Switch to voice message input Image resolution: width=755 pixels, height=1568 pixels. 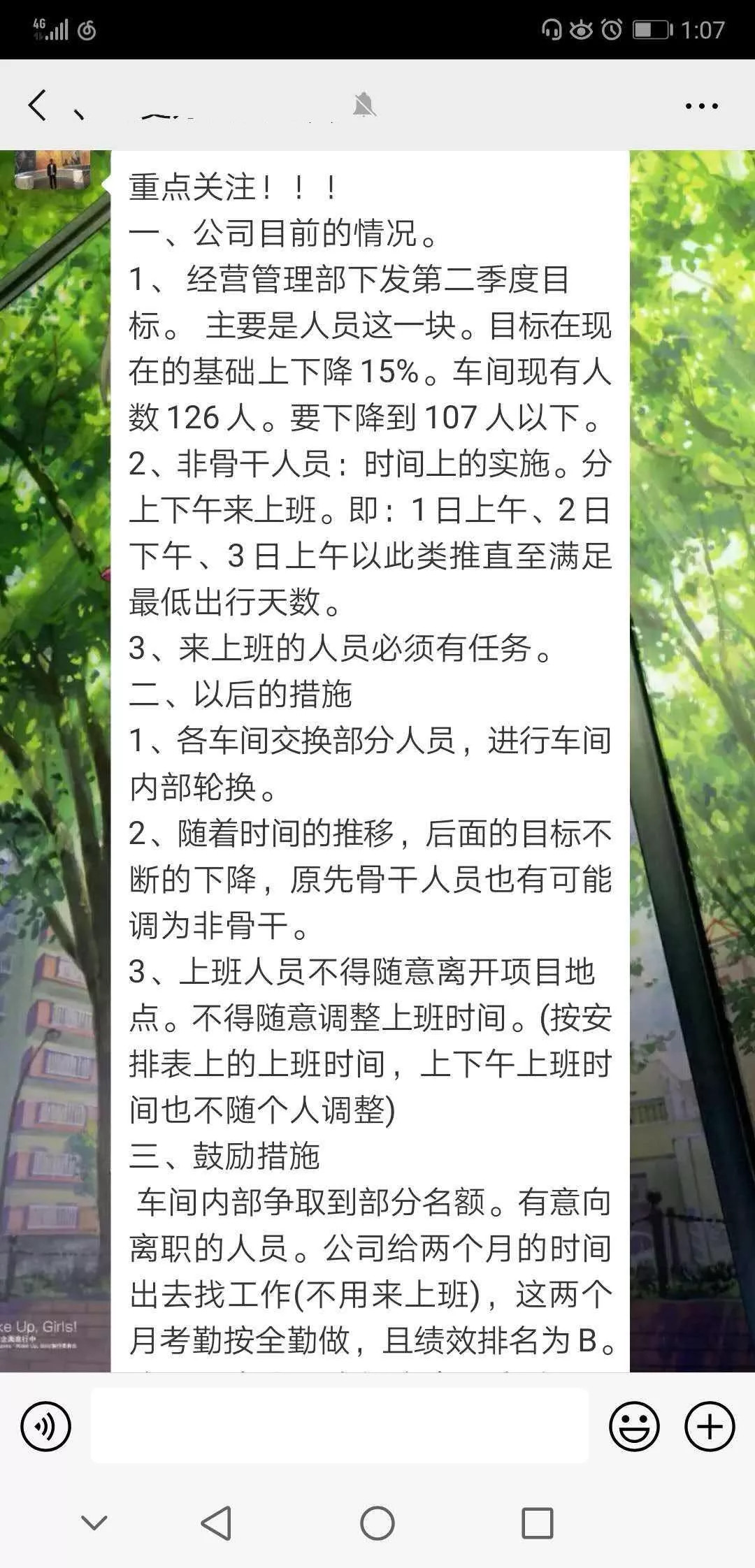coord(45,1426)
